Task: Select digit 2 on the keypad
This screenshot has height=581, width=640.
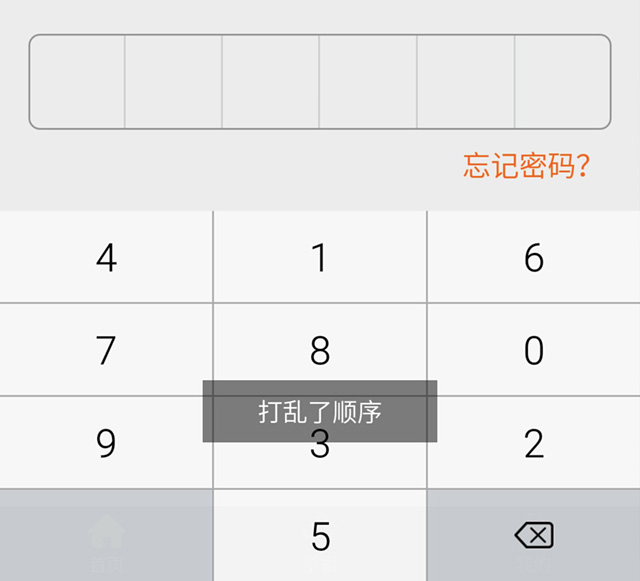Action: click(x=534, y=443)
